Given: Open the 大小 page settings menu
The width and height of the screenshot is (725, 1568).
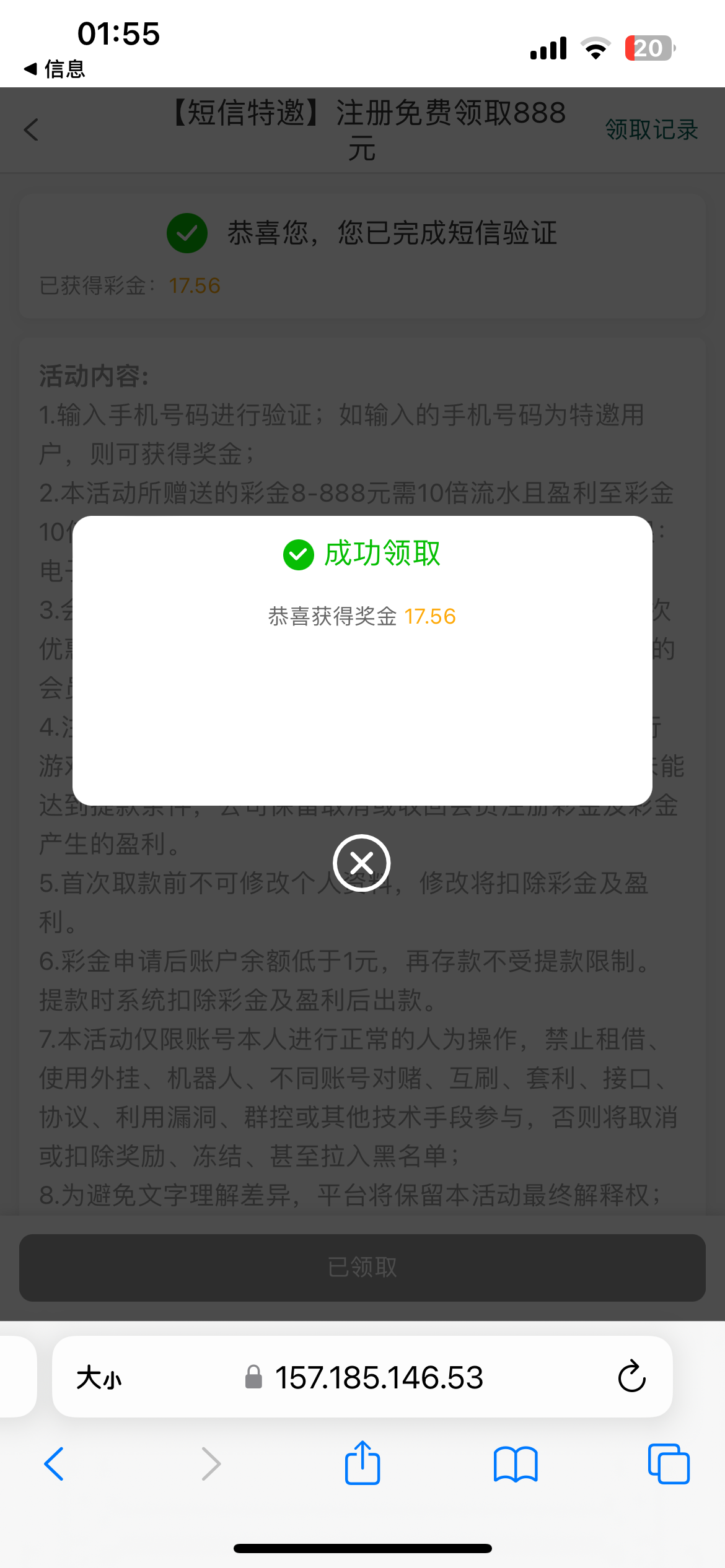Looking at the screenshot, I should click(x=99, y=1378).
